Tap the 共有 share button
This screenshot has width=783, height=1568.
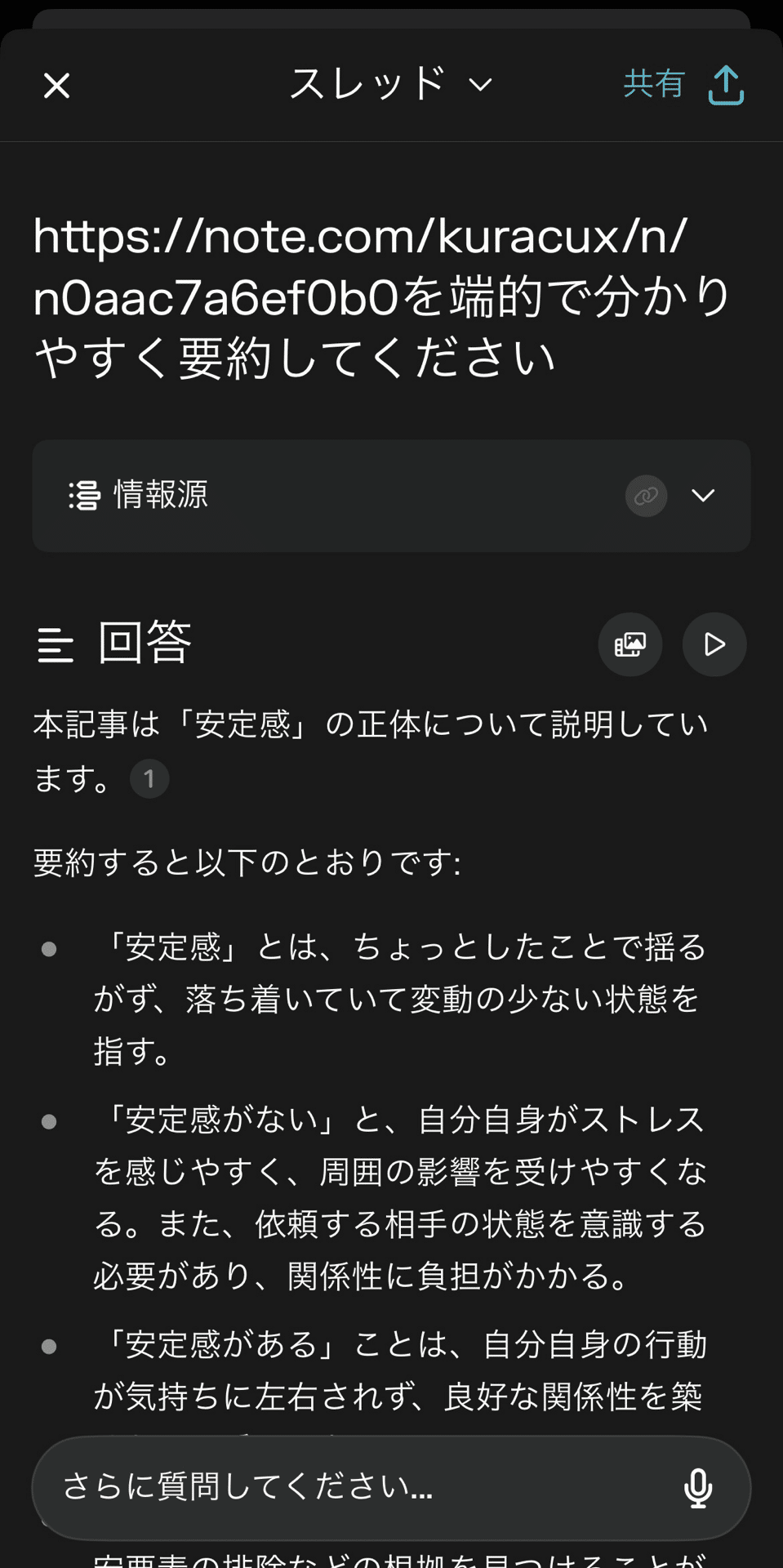pos(683,84)
